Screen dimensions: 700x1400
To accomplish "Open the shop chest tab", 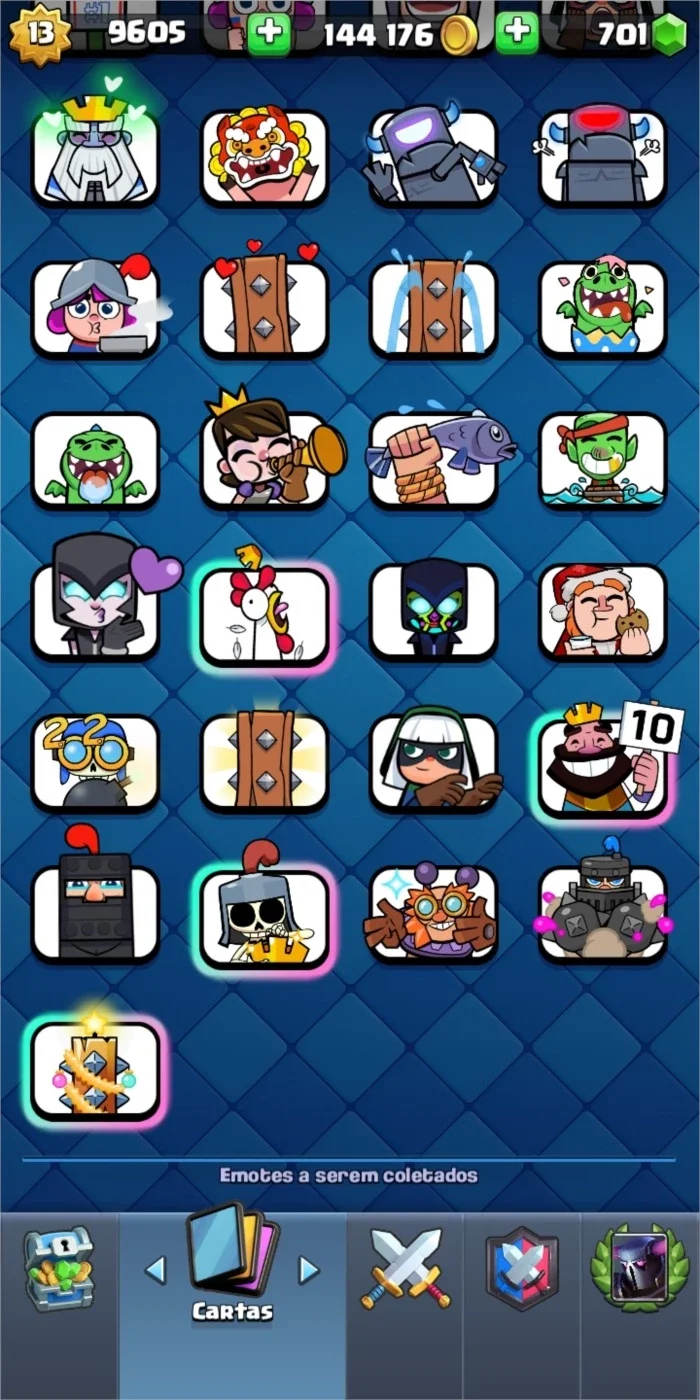I will 59,1270.
